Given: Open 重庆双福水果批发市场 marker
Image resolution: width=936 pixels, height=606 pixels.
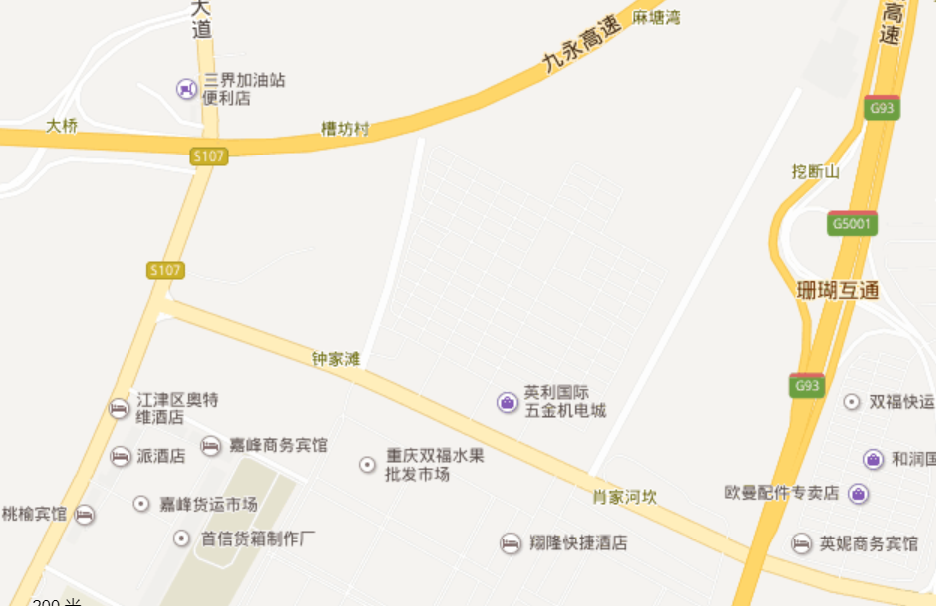Looking at the screenshot, I should (368, 464).
